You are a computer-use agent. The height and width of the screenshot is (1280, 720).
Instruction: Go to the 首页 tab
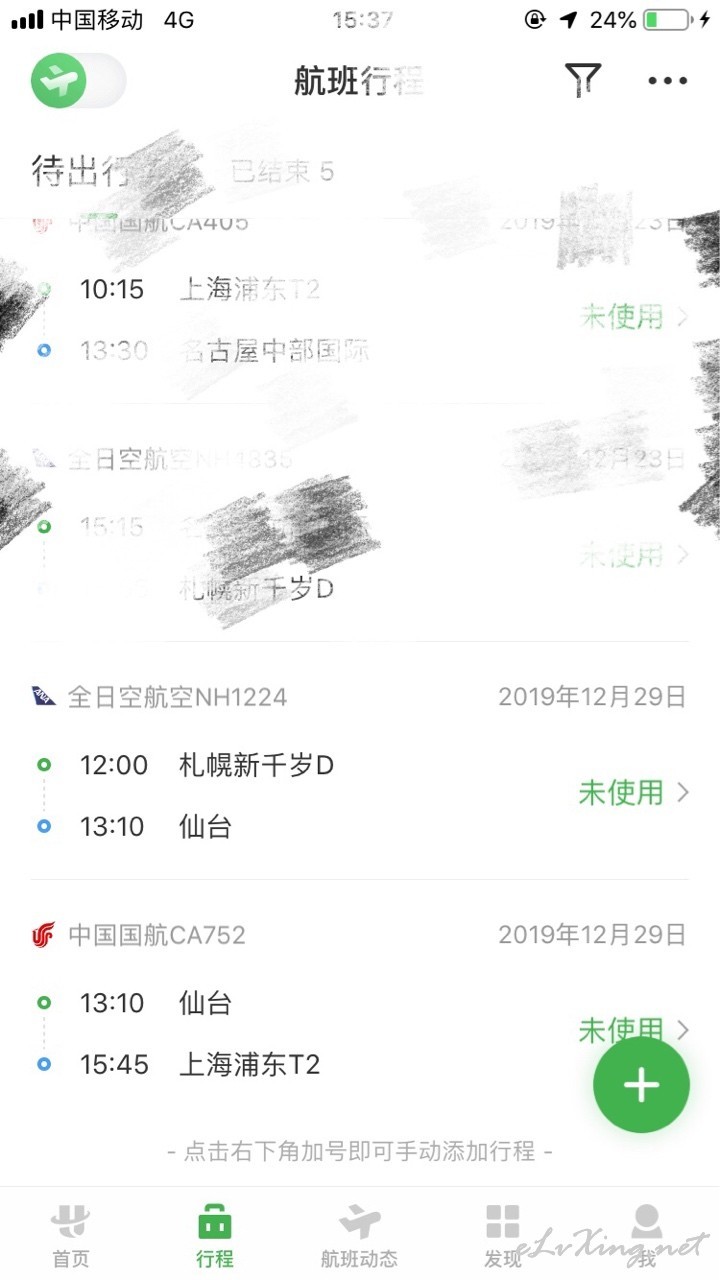click(x=70, y=1236)
